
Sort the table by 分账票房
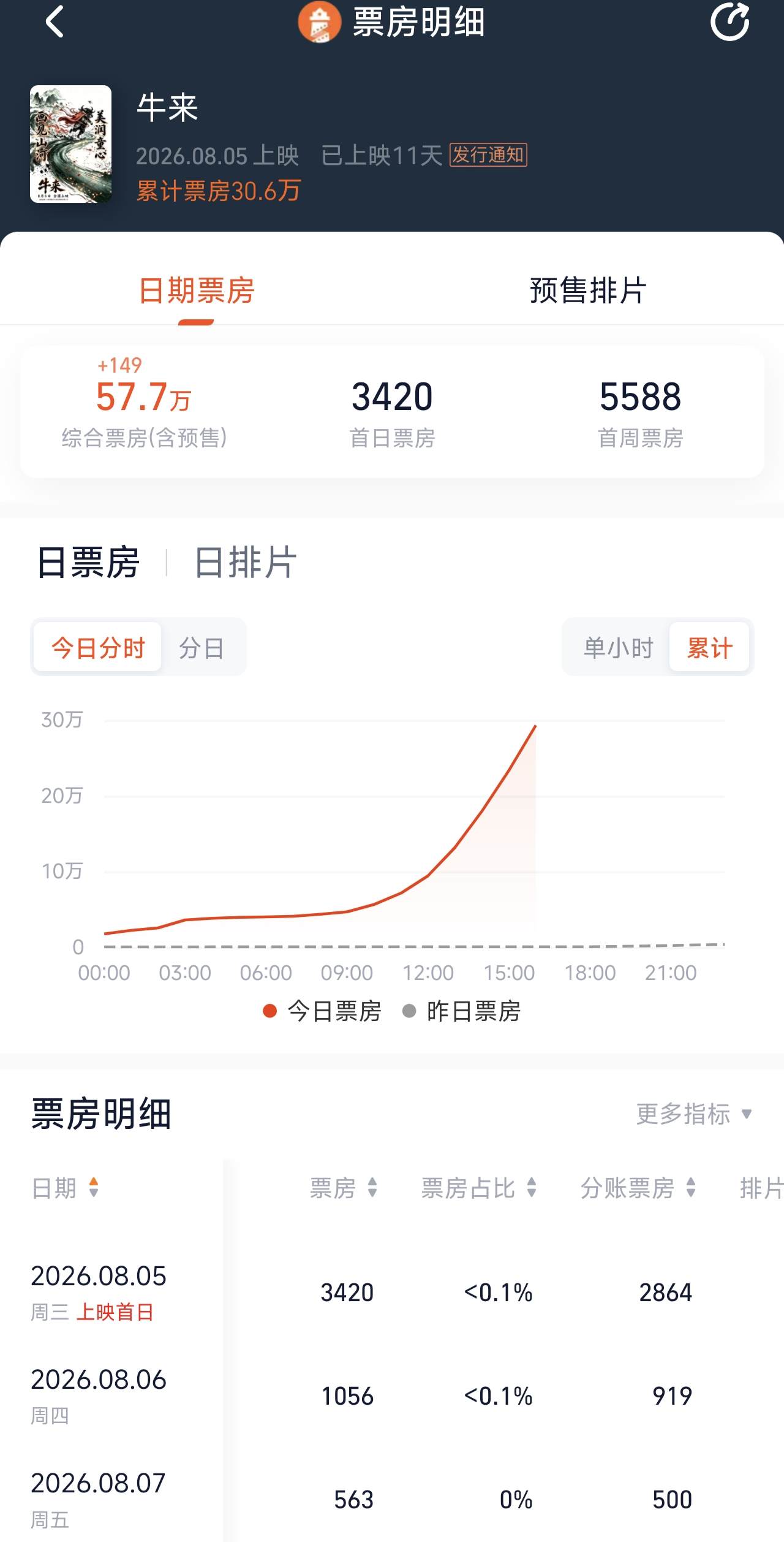[x=638, y=1188]
